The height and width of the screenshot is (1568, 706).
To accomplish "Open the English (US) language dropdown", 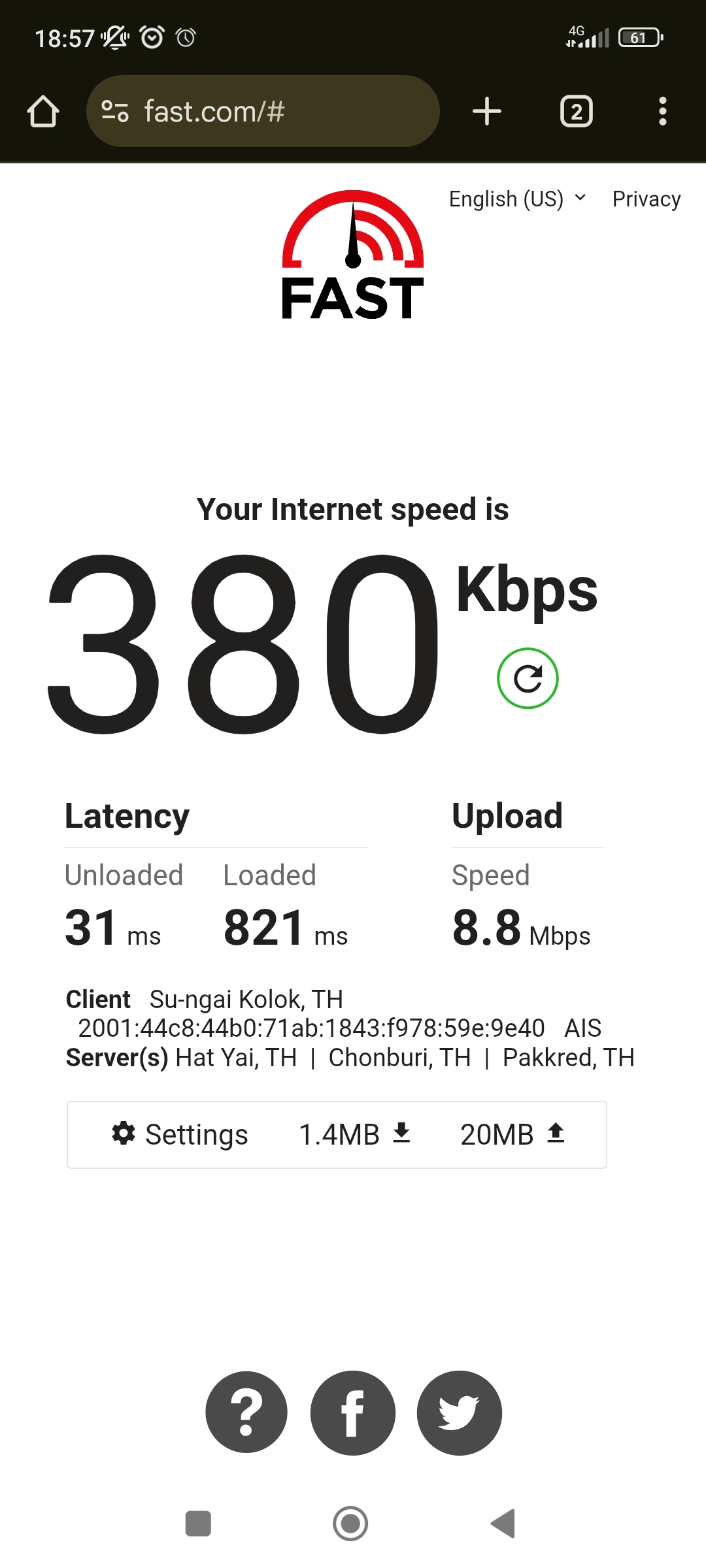I will [518, 199].
